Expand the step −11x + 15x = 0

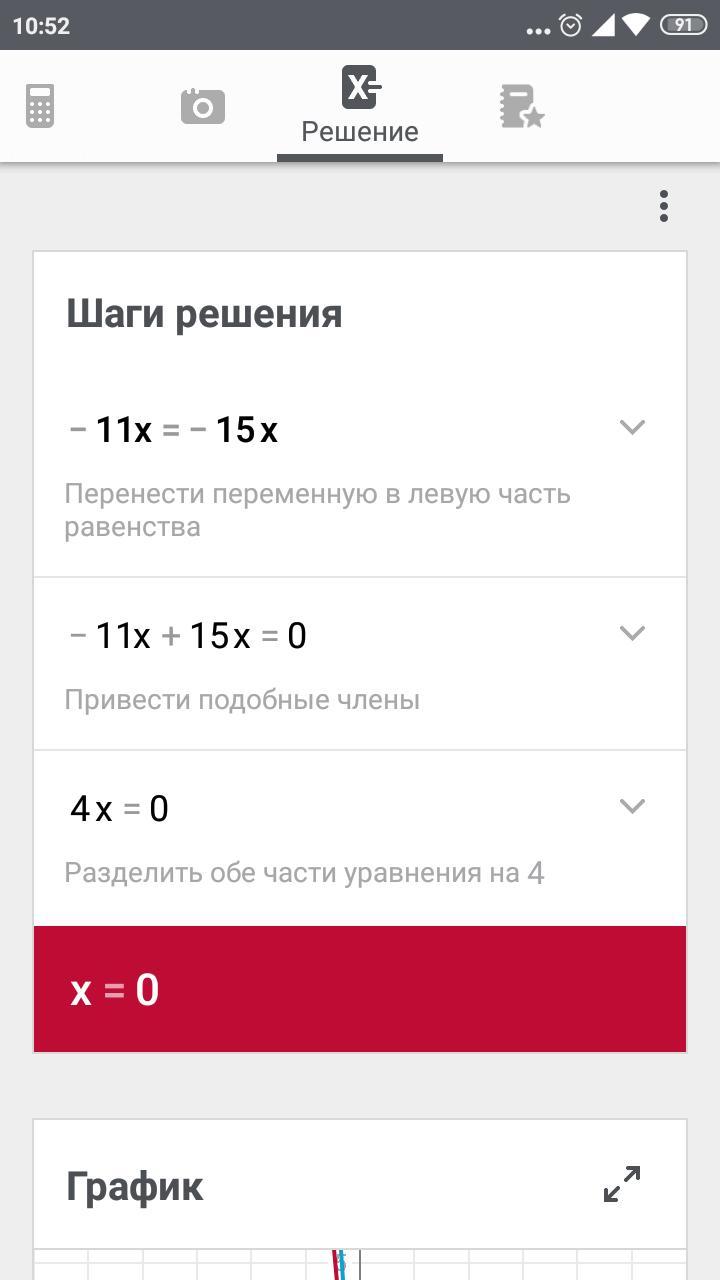pos(632,633)
